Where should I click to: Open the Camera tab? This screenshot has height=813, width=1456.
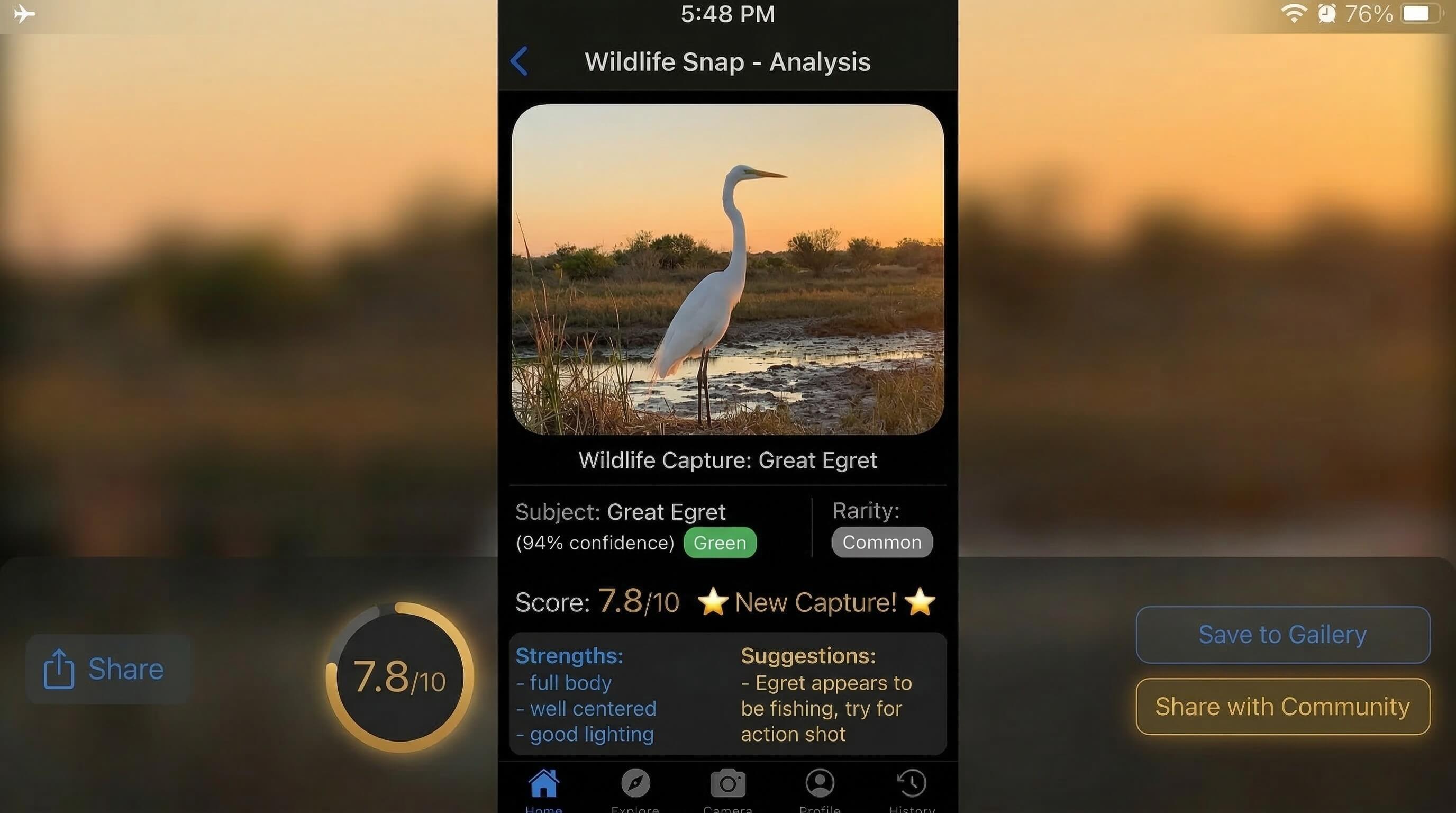click(727, 789)
